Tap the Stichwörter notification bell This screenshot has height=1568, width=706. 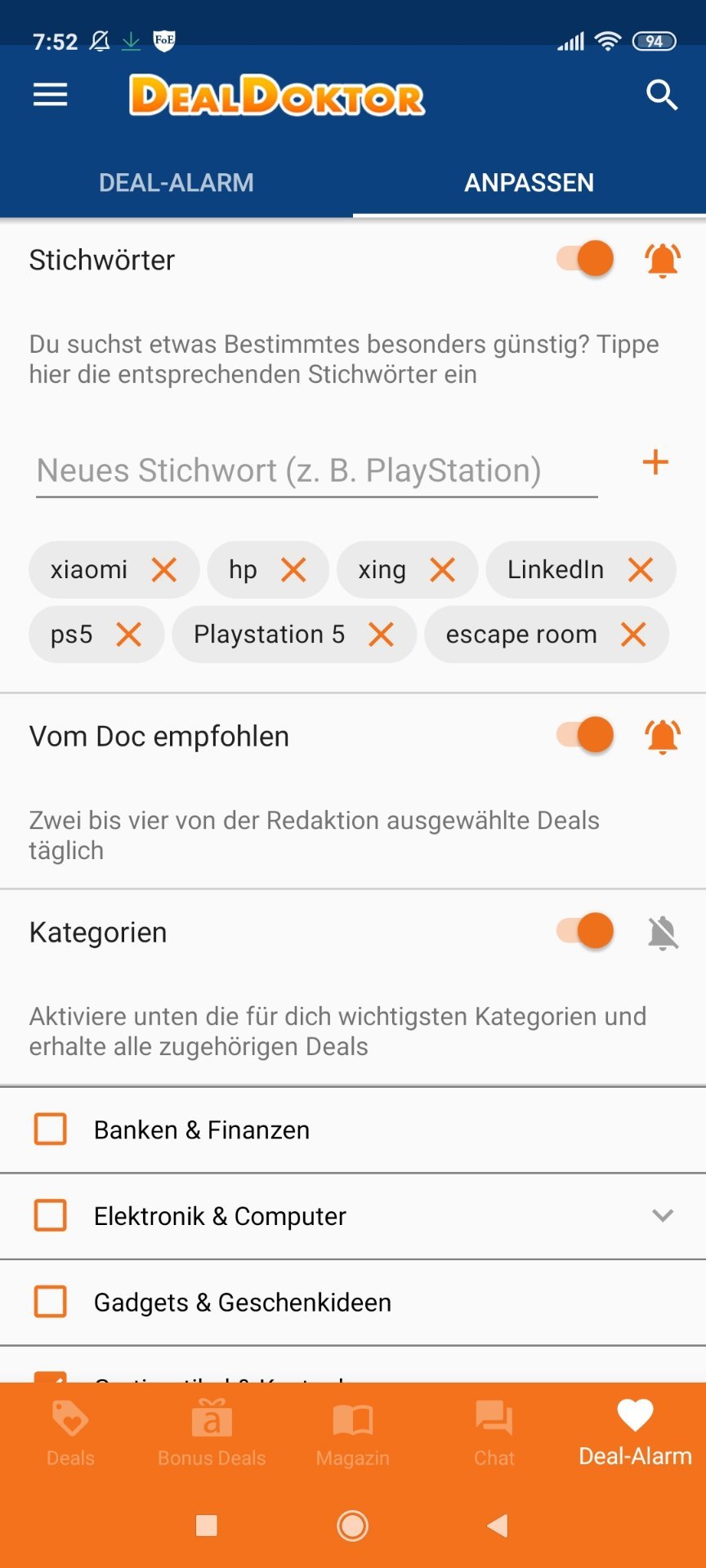(x=663, y=261)
